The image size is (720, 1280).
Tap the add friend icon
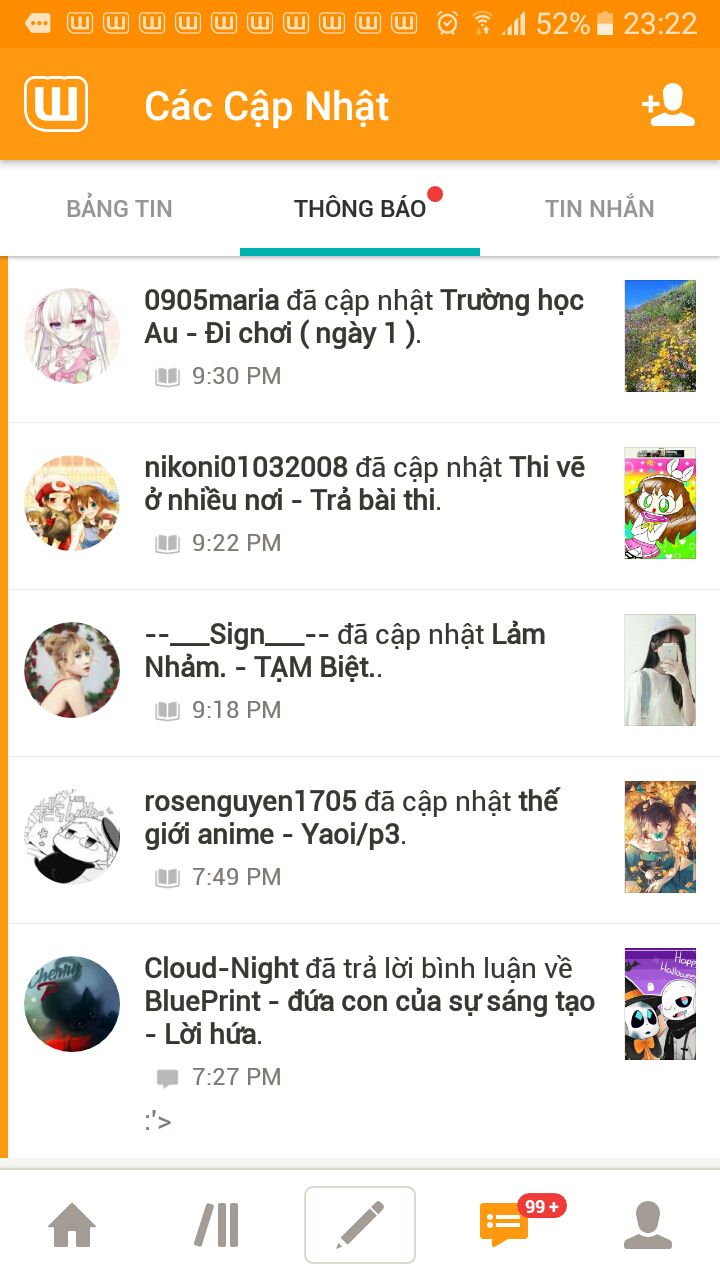click(x=668, y=105)
